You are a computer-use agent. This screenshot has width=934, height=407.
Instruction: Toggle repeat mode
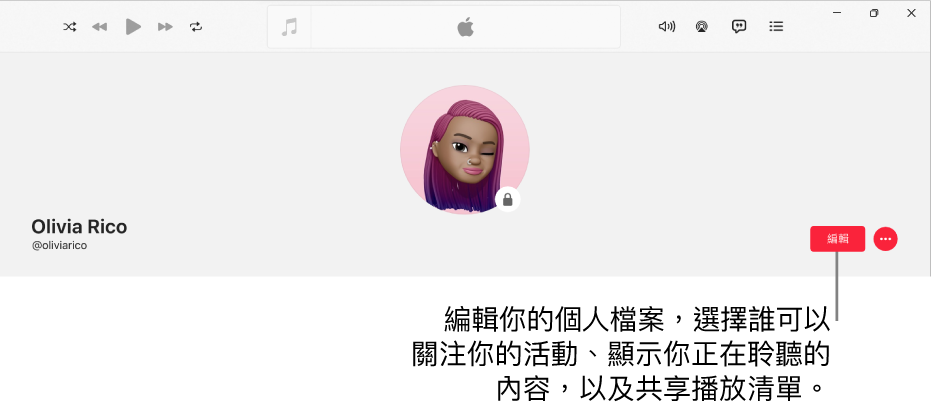point(196,27)
